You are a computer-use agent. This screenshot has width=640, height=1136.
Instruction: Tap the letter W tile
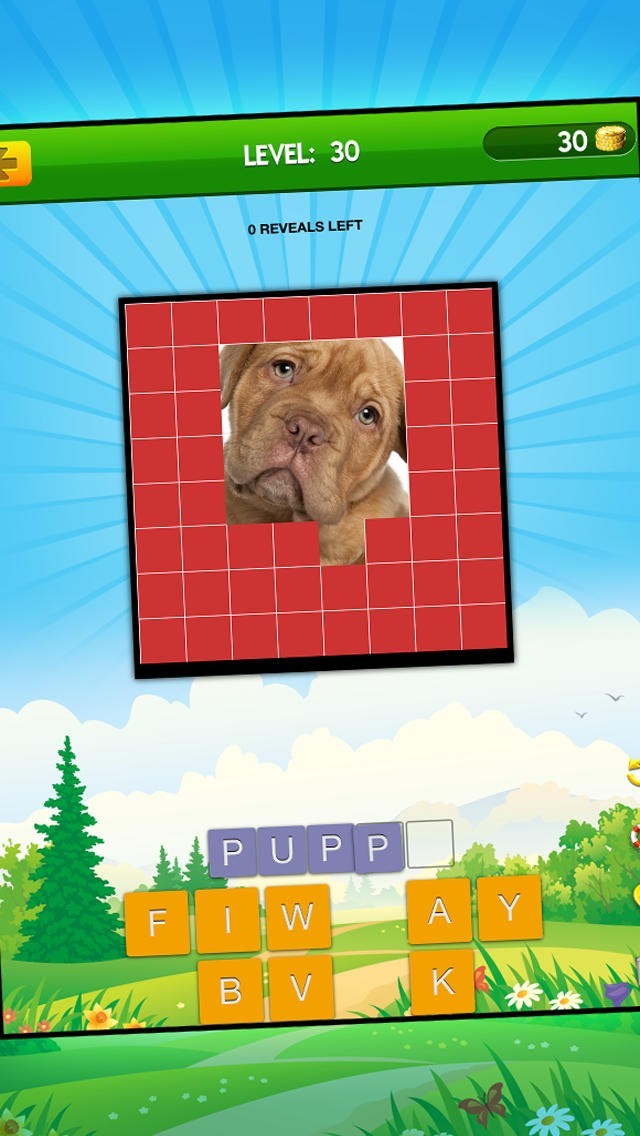pos(297,916)
